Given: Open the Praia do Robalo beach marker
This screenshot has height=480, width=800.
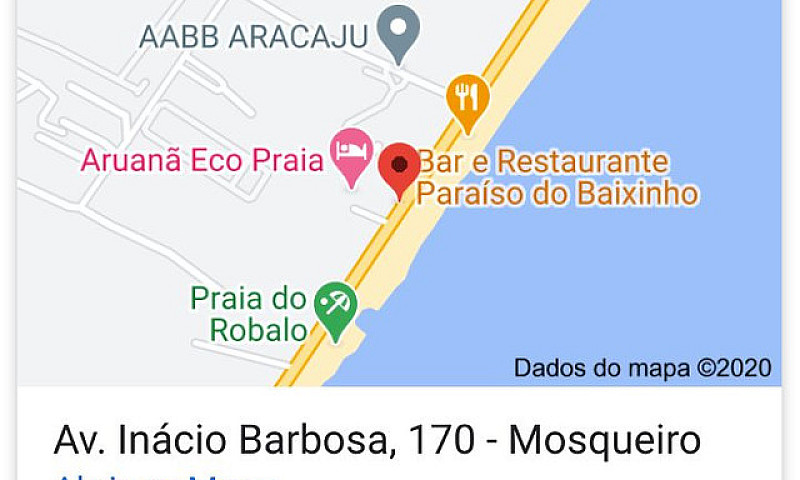Looking at the screenshot, I should (x=333, y=305).
